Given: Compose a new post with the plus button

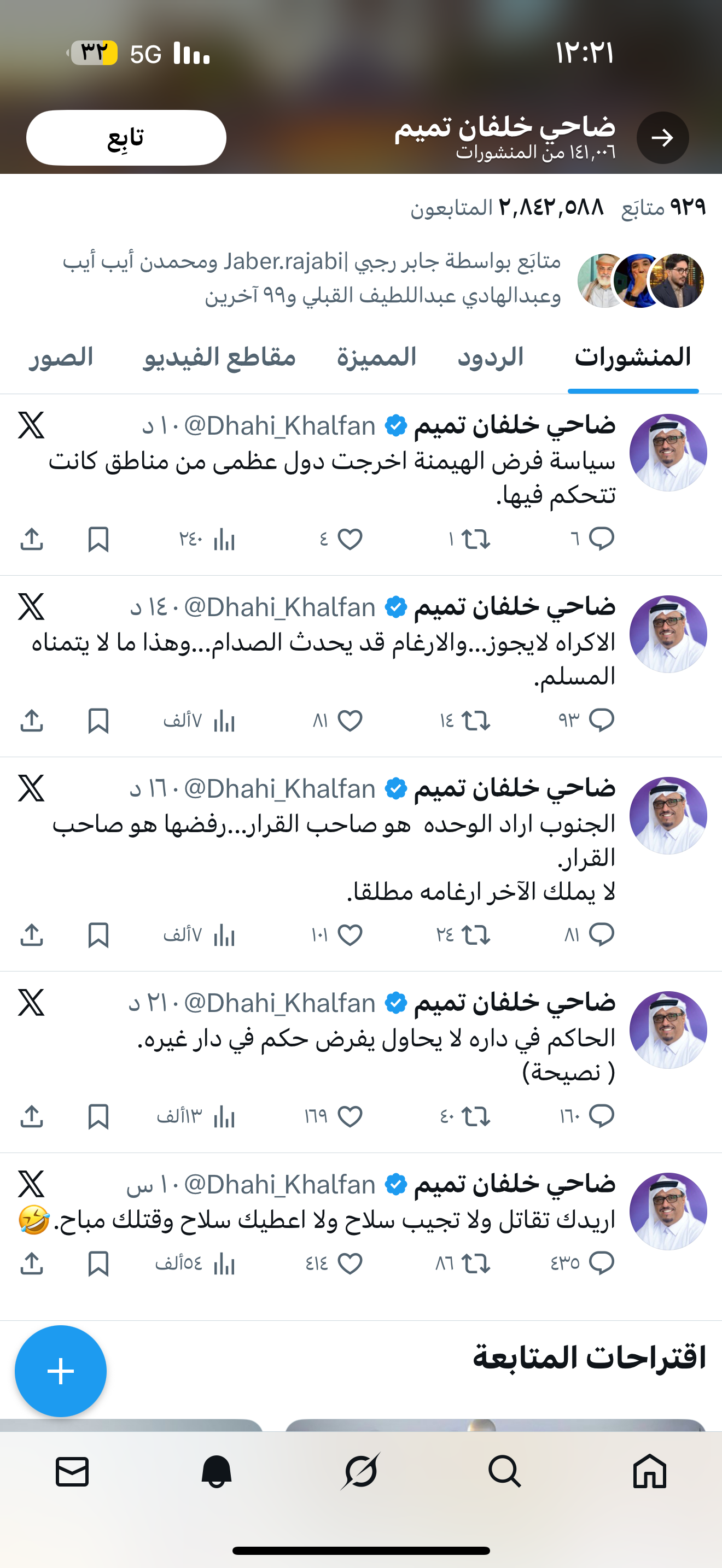Looking at the screenshot, I should click(x=61, y=1371).
